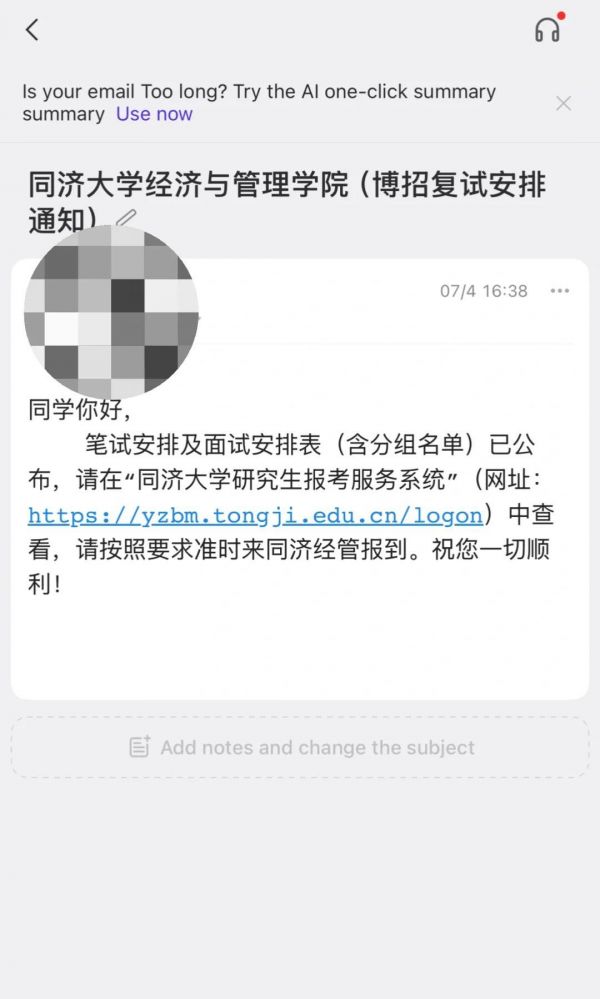Open the three-dot more options menu
600x999 pixels.
[x=560, y=291]
